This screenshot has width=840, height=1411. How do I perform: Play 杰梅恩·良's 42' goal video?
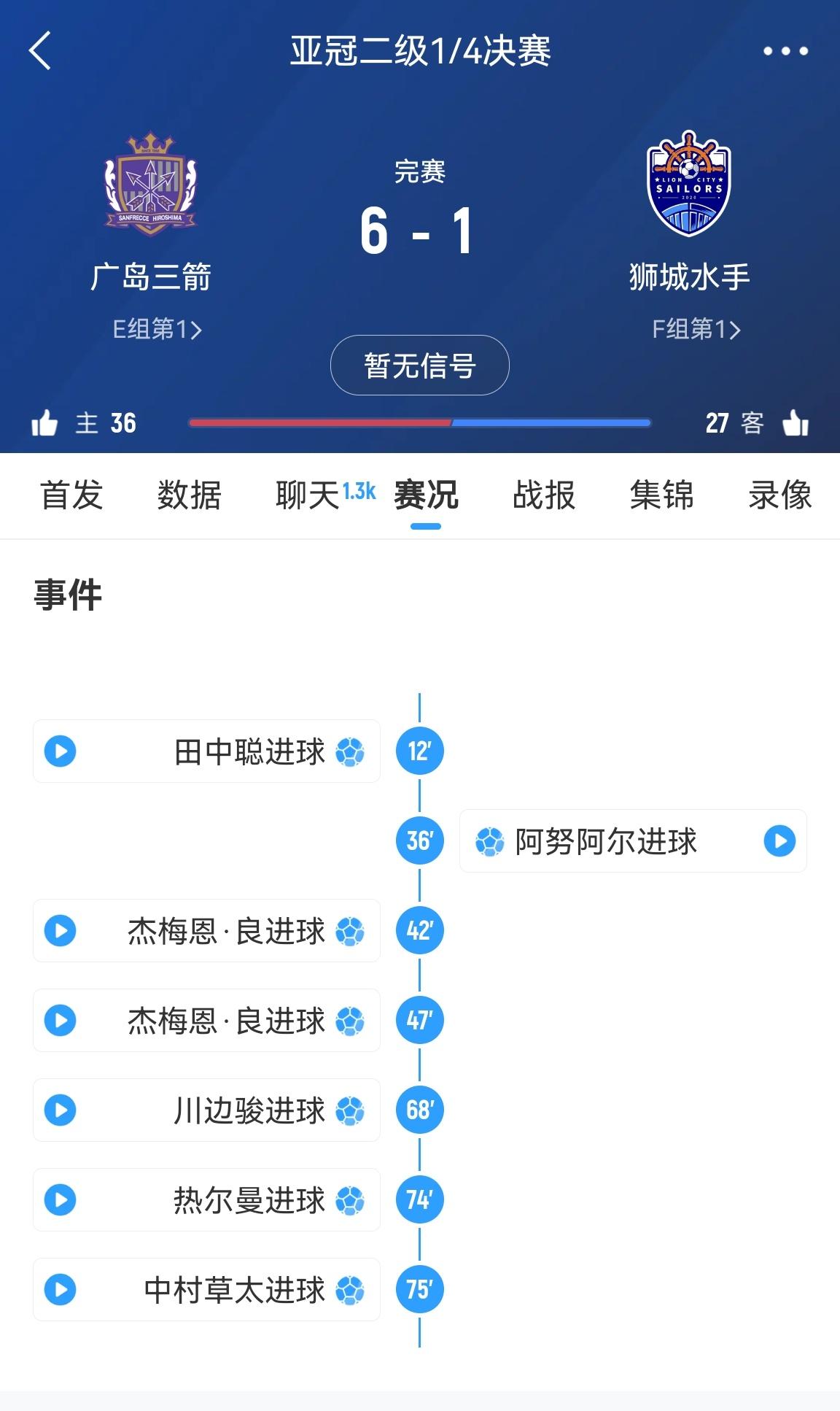point(60,931)
